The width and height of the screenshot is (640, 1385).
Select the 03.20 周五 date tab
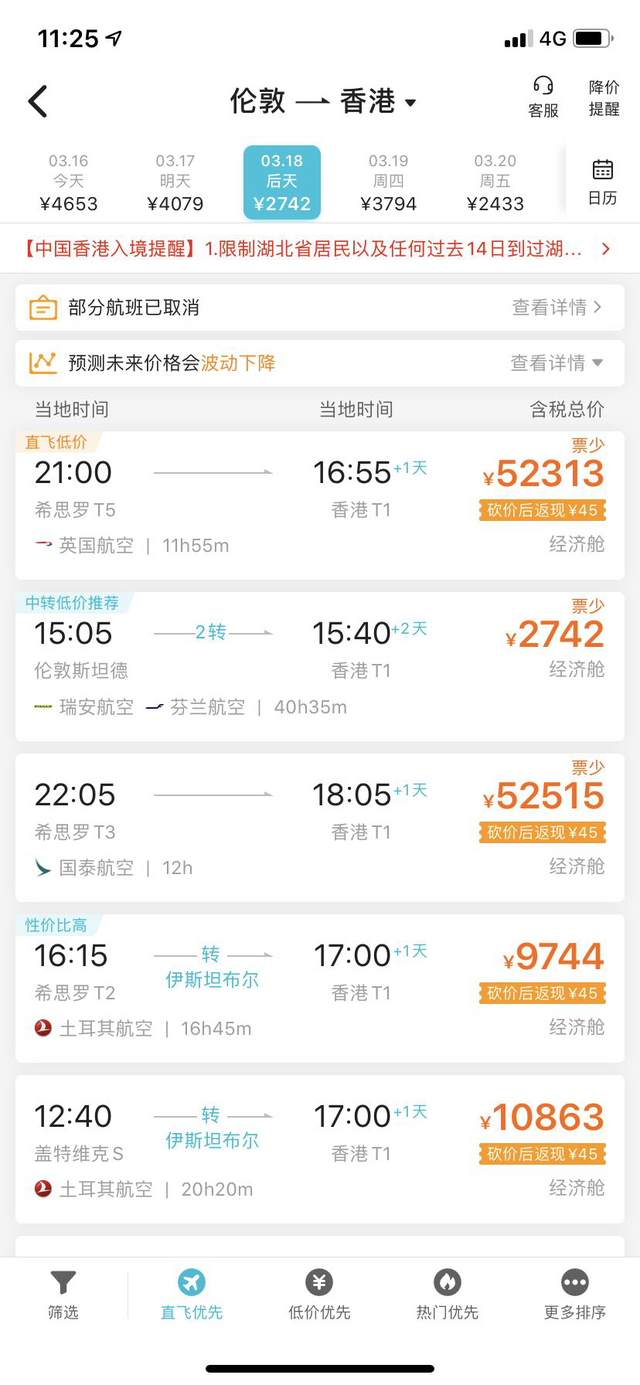coord(495,182)
